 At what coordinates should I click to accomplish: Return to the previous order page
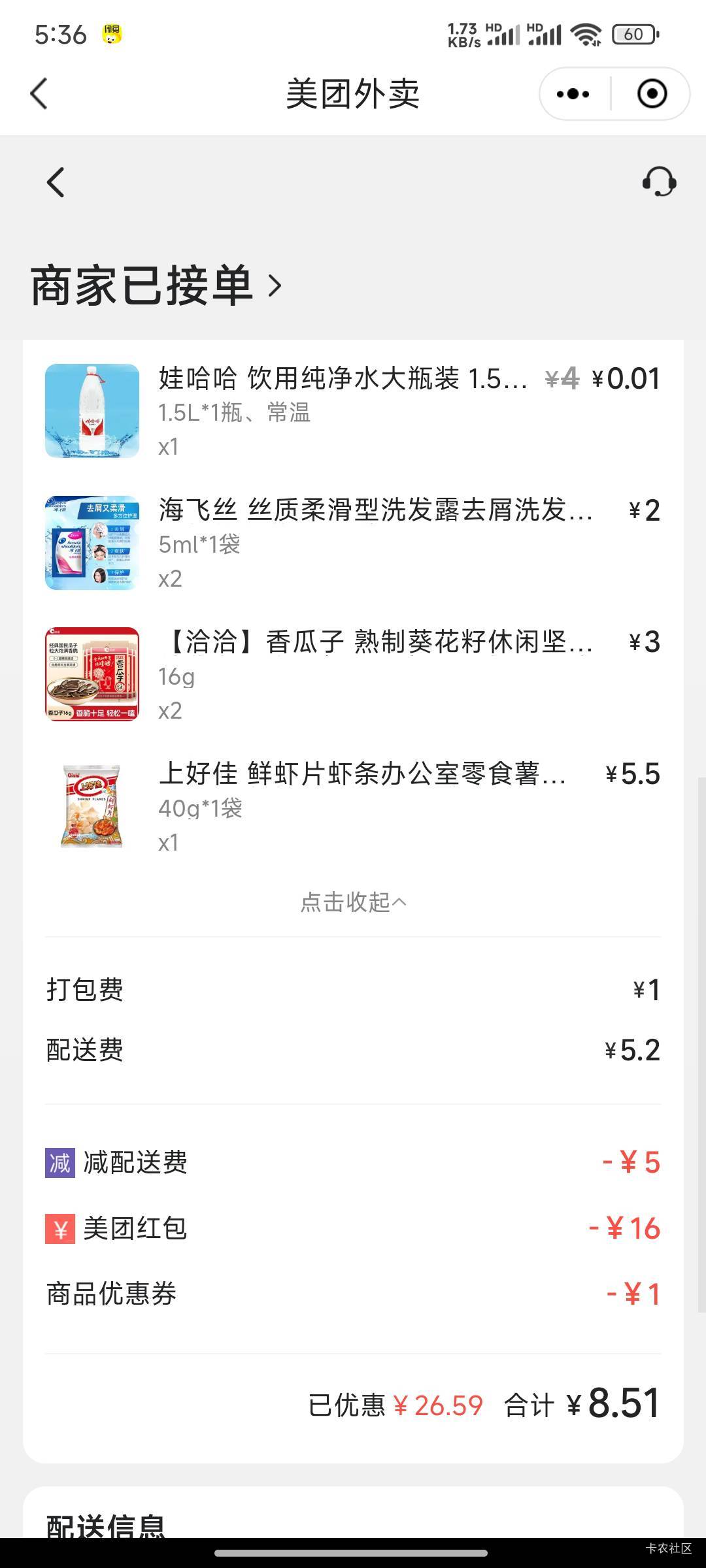pyautogui.click(x=56, y=182)
